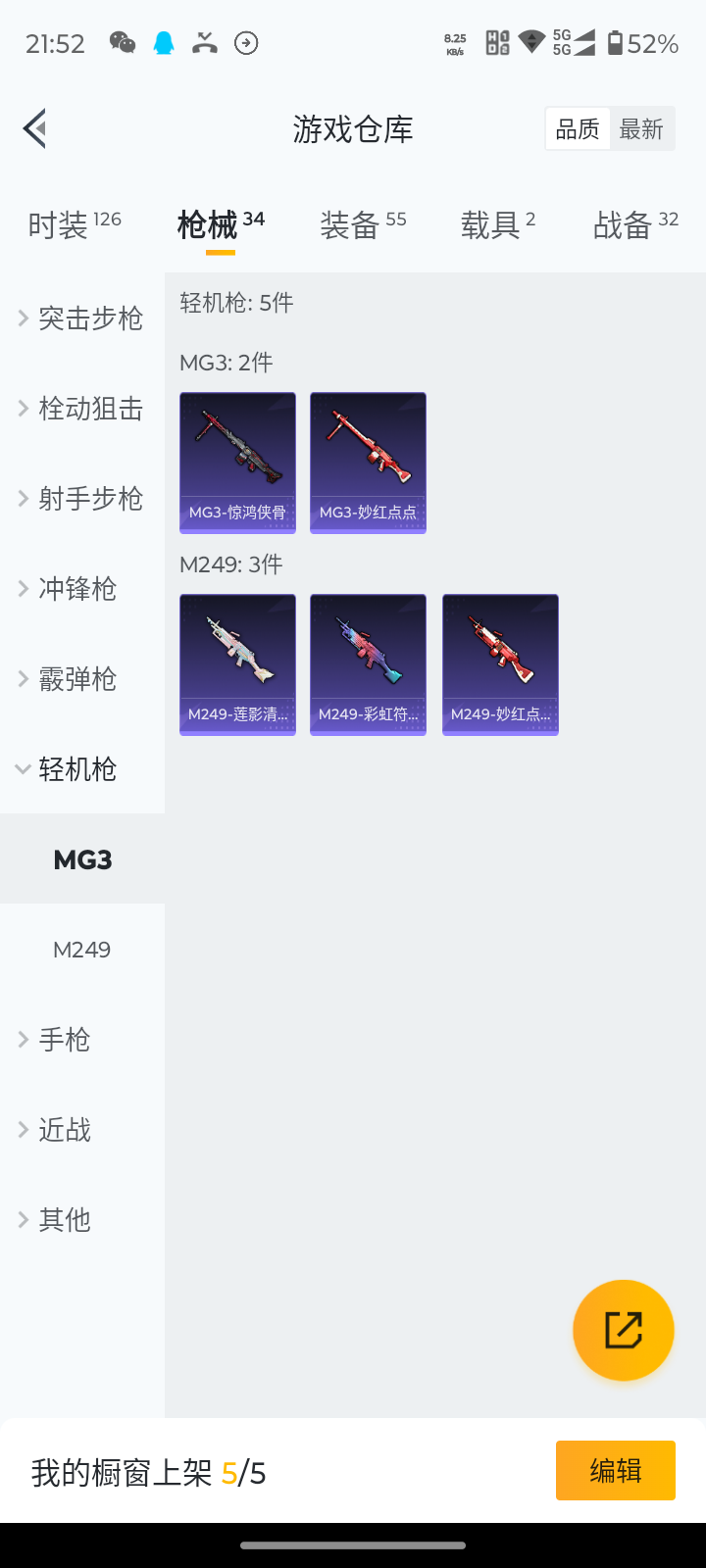The height and width of the screenshot is (1568, 706).
Task: Switch to the 装备 tab
Action: (362, 225)
